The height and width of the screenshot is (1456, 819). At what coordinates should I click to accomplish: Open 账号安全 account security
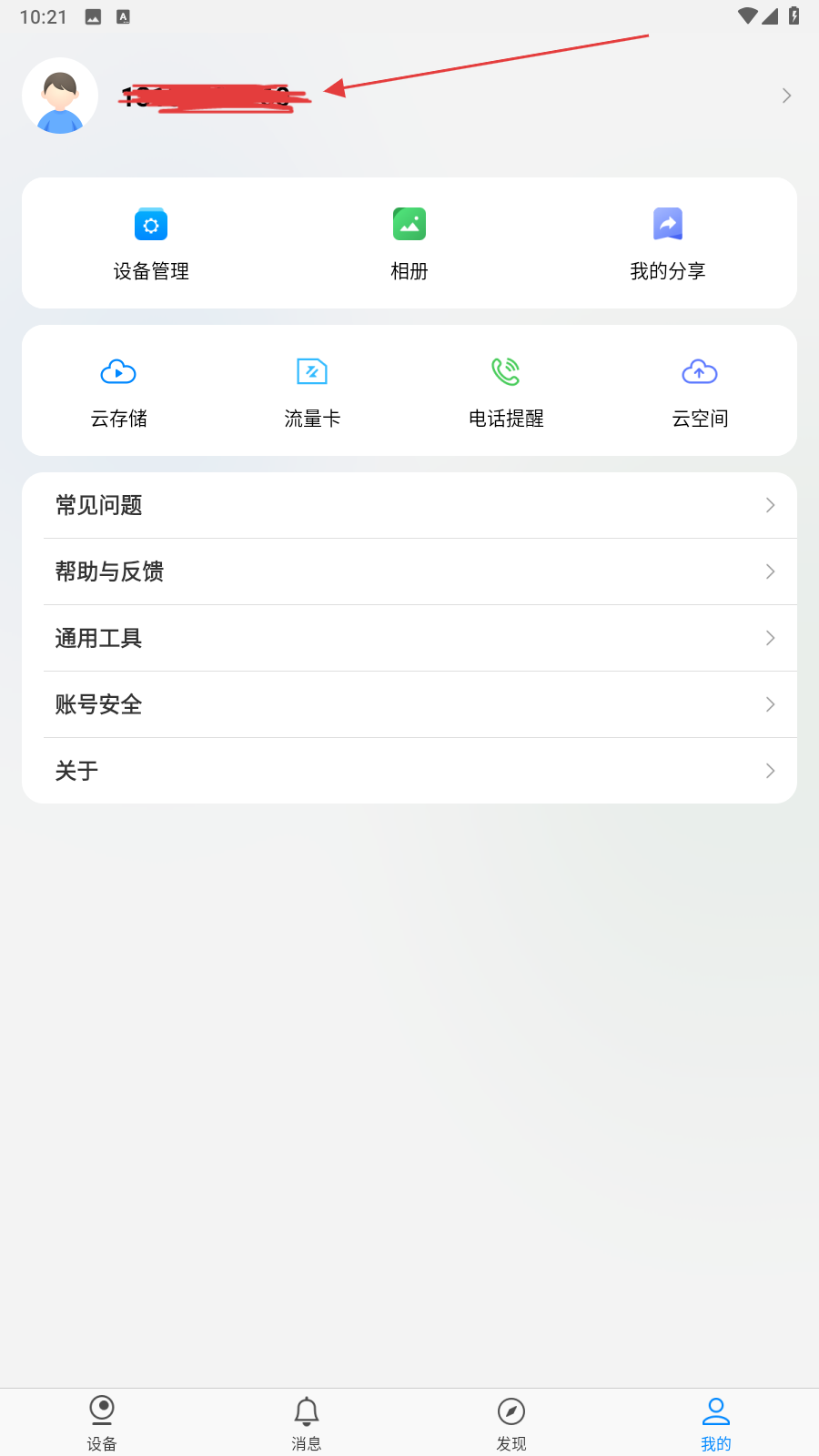coord(409,704)
